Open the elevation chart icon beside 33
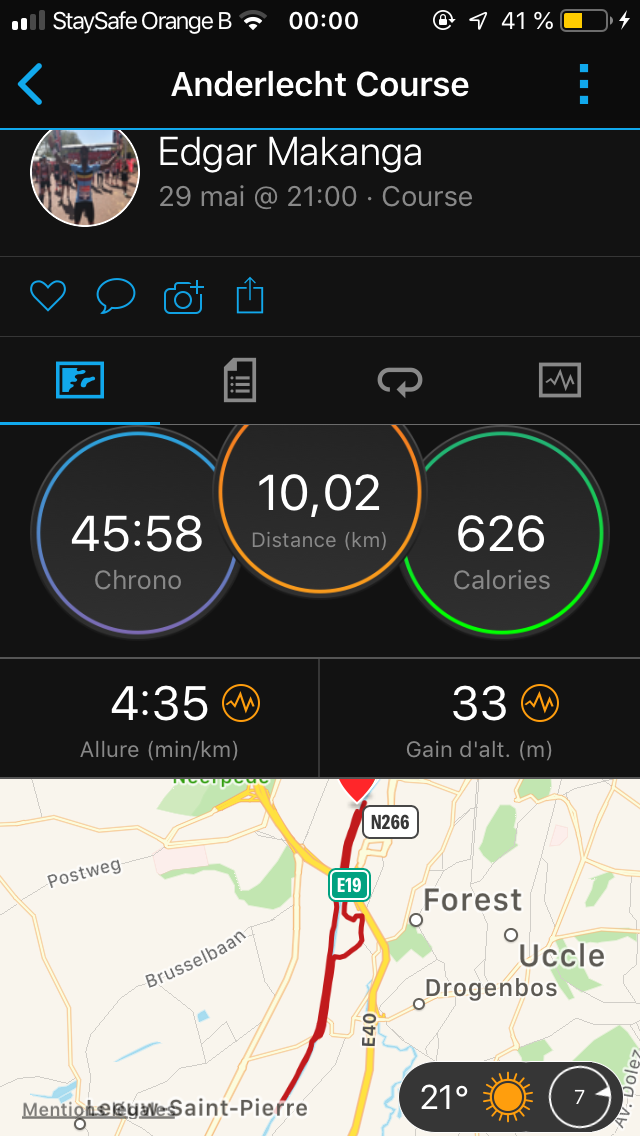This screenshot has height=1136, width=640. coord(540,704)
